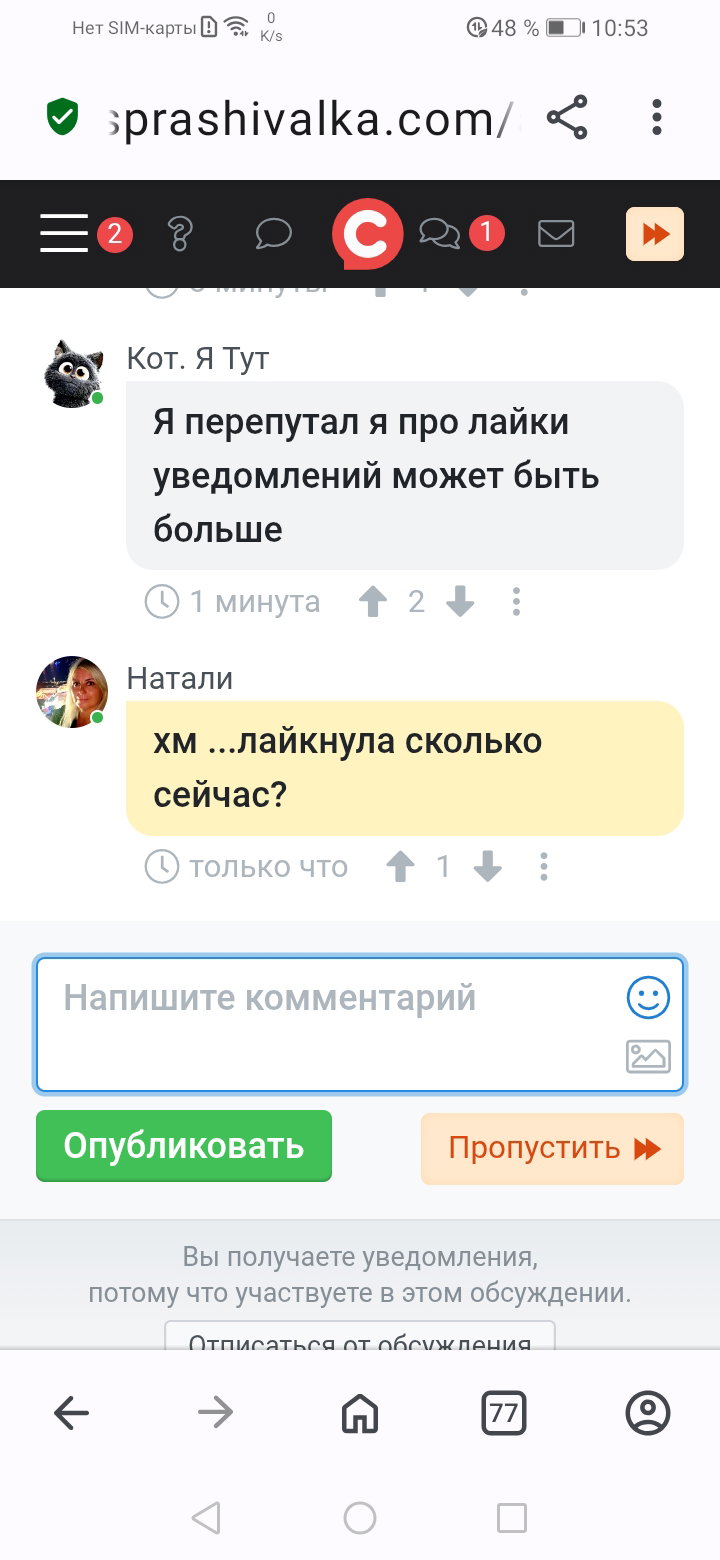Share the page from the browser bar
The image size is (720, 1560).
(x=567, y=118)
